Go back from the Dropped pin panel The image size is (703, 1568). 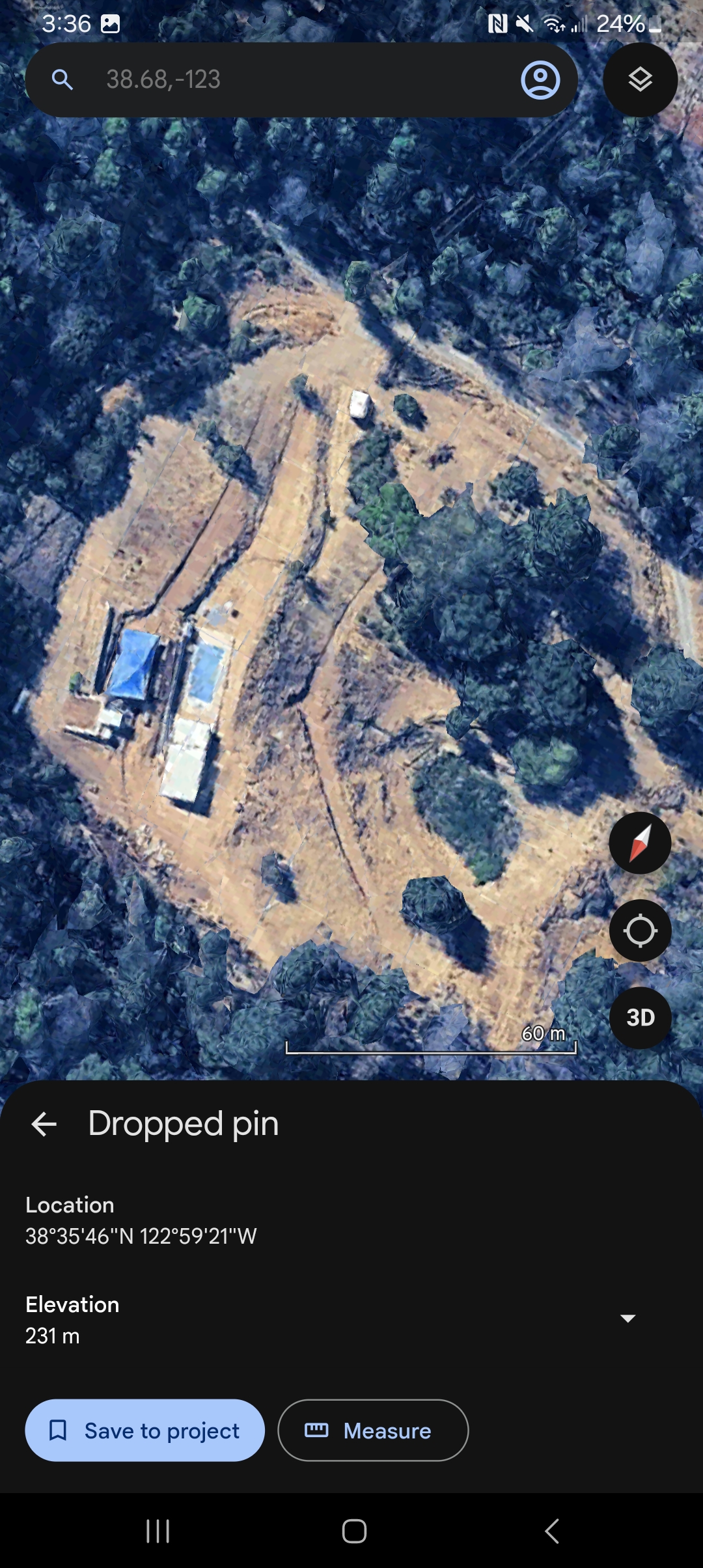44,1124
